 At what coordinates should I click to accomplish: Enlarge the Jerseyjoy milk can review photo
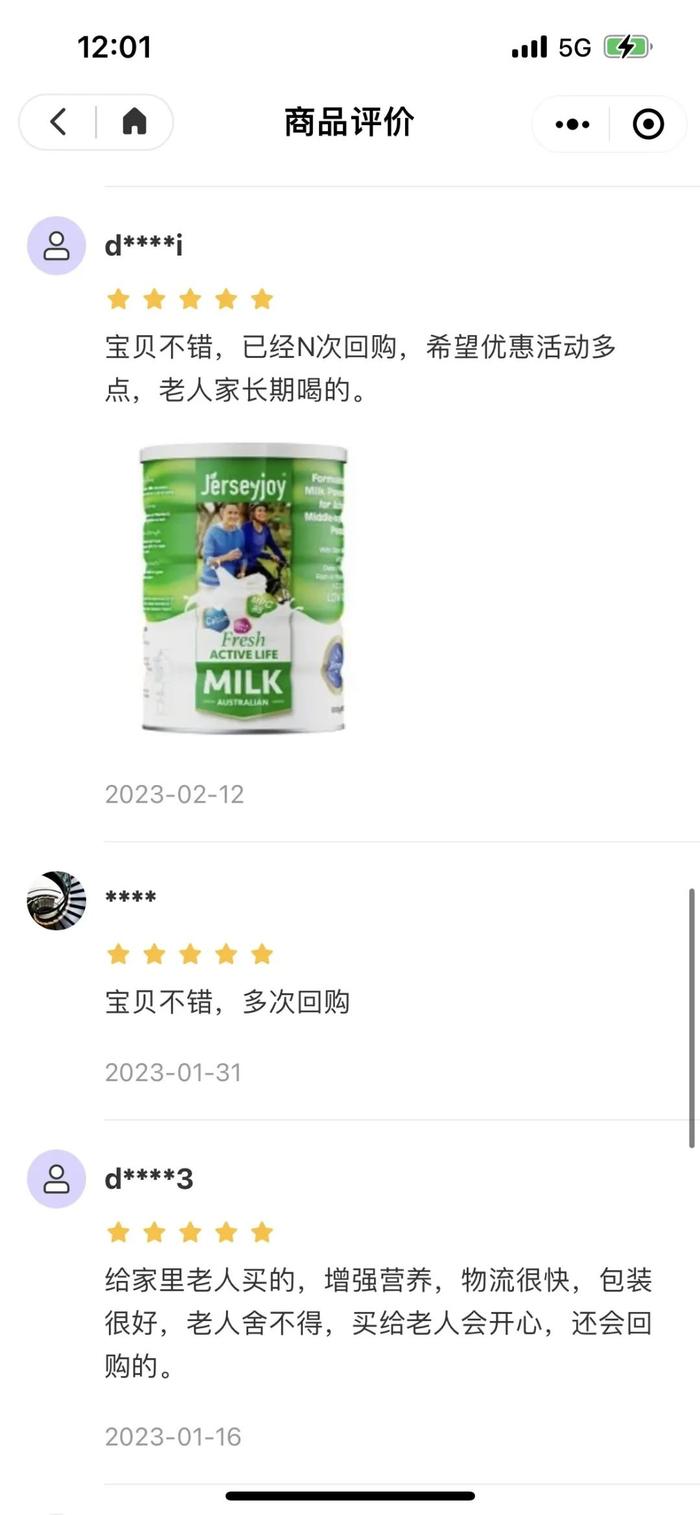tap(243, 588)
